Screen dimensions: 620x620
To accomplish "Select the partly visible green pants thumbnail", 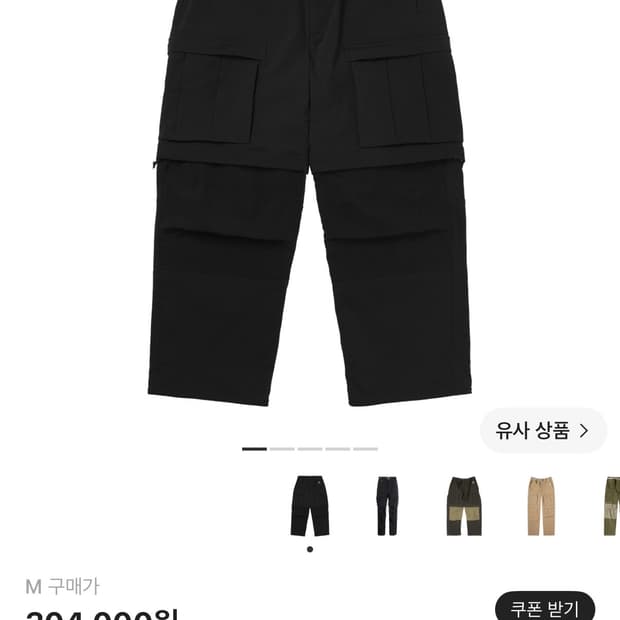I will [612, 506].
